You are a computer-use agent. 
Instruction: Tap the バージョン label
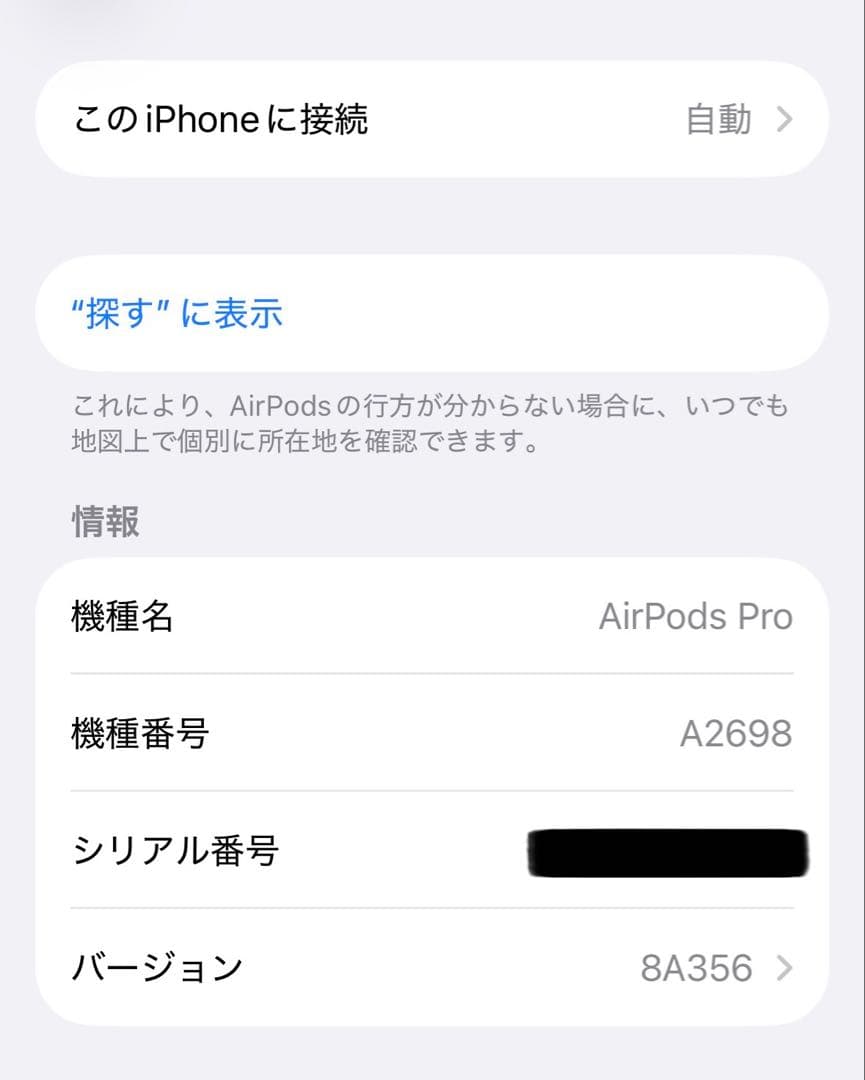(x=156, y=966)
